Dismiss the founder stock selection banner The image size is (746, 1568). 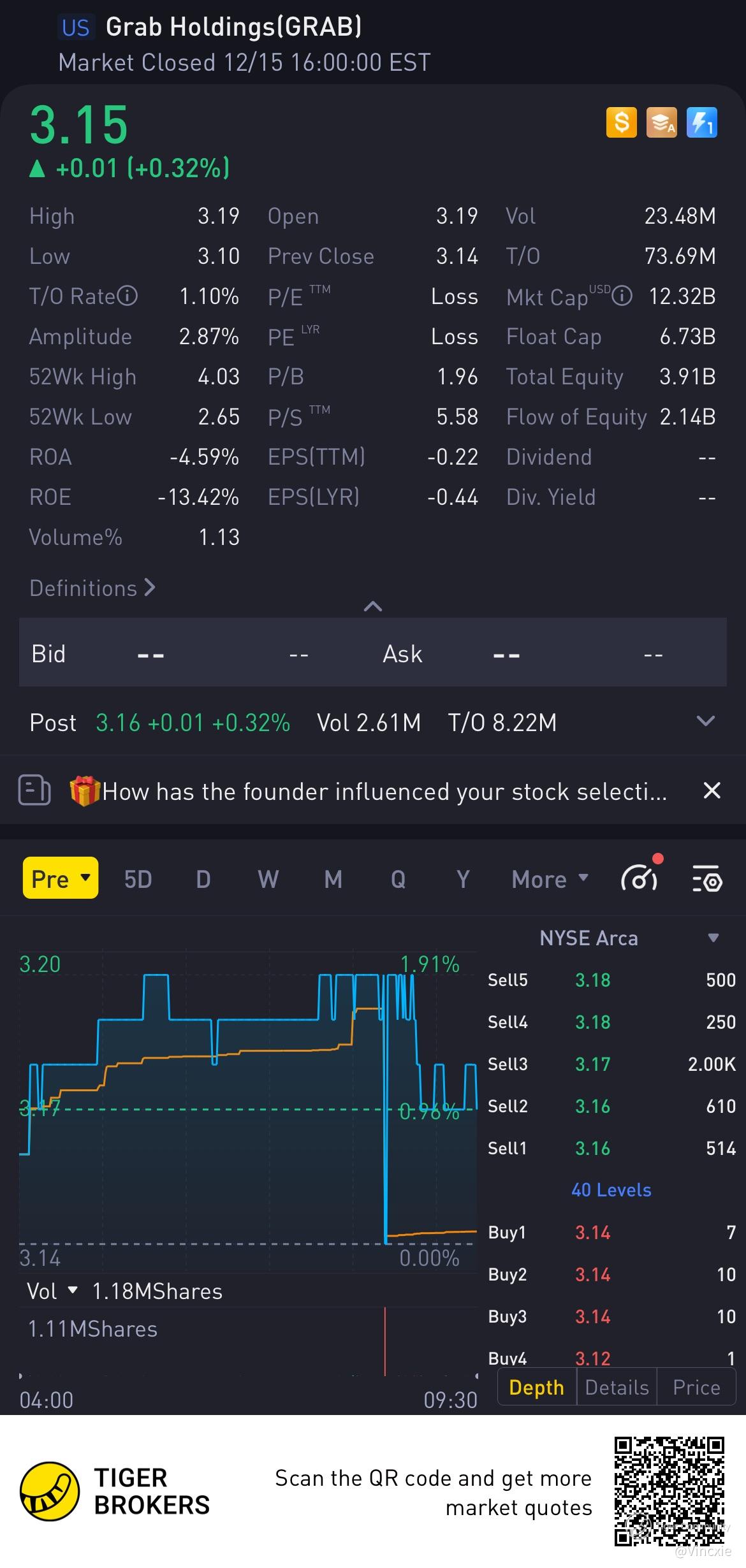(x=712, y=791)
